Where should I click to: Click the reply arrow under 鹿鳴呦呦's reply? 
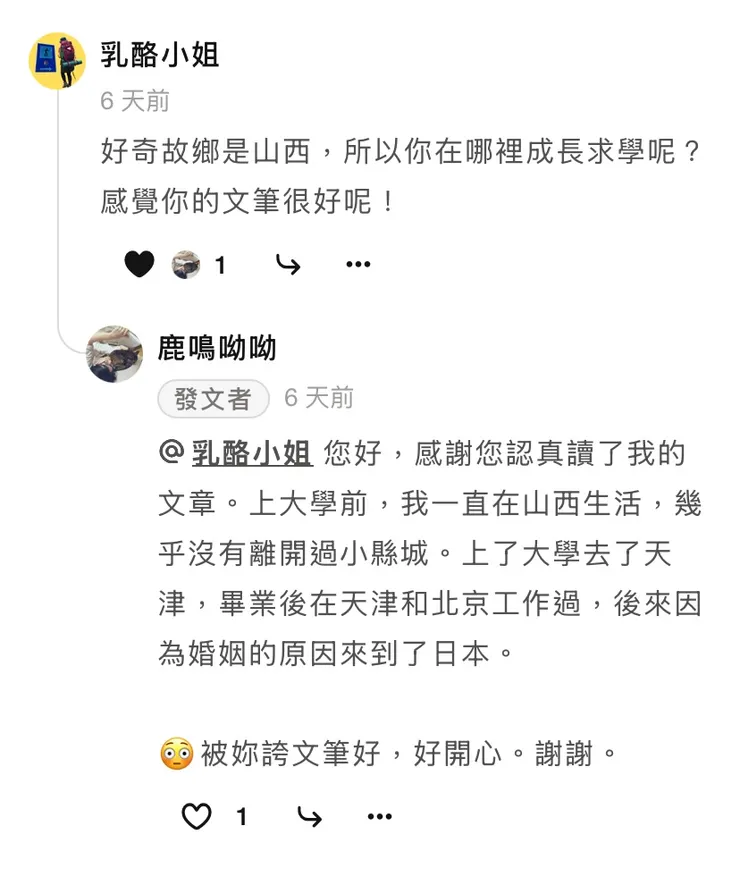(x=310, y=816)
